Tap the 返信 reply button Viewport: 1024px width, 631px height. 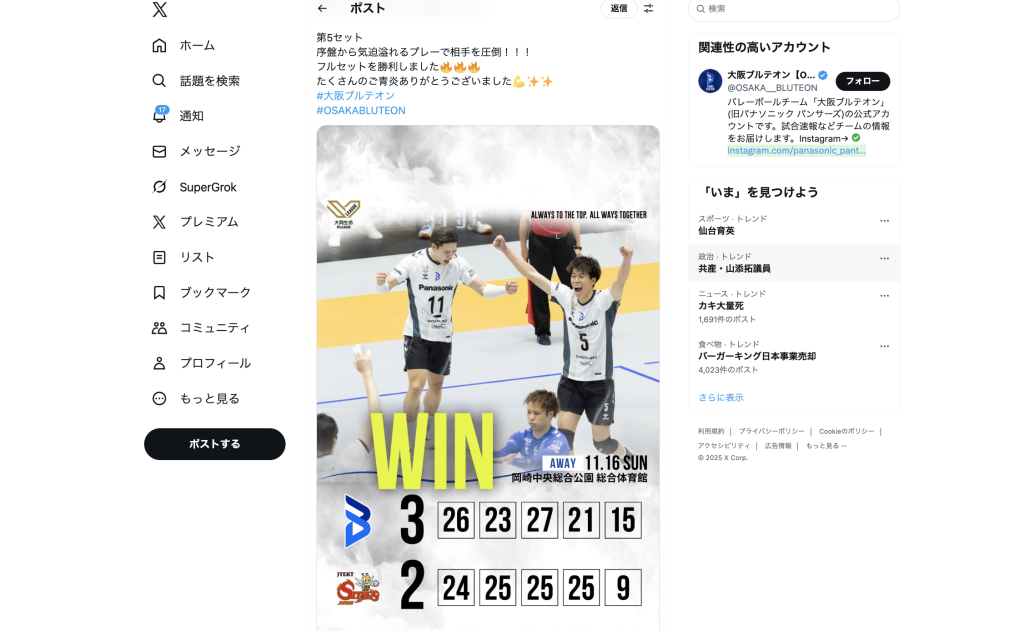tap(618, 8)
